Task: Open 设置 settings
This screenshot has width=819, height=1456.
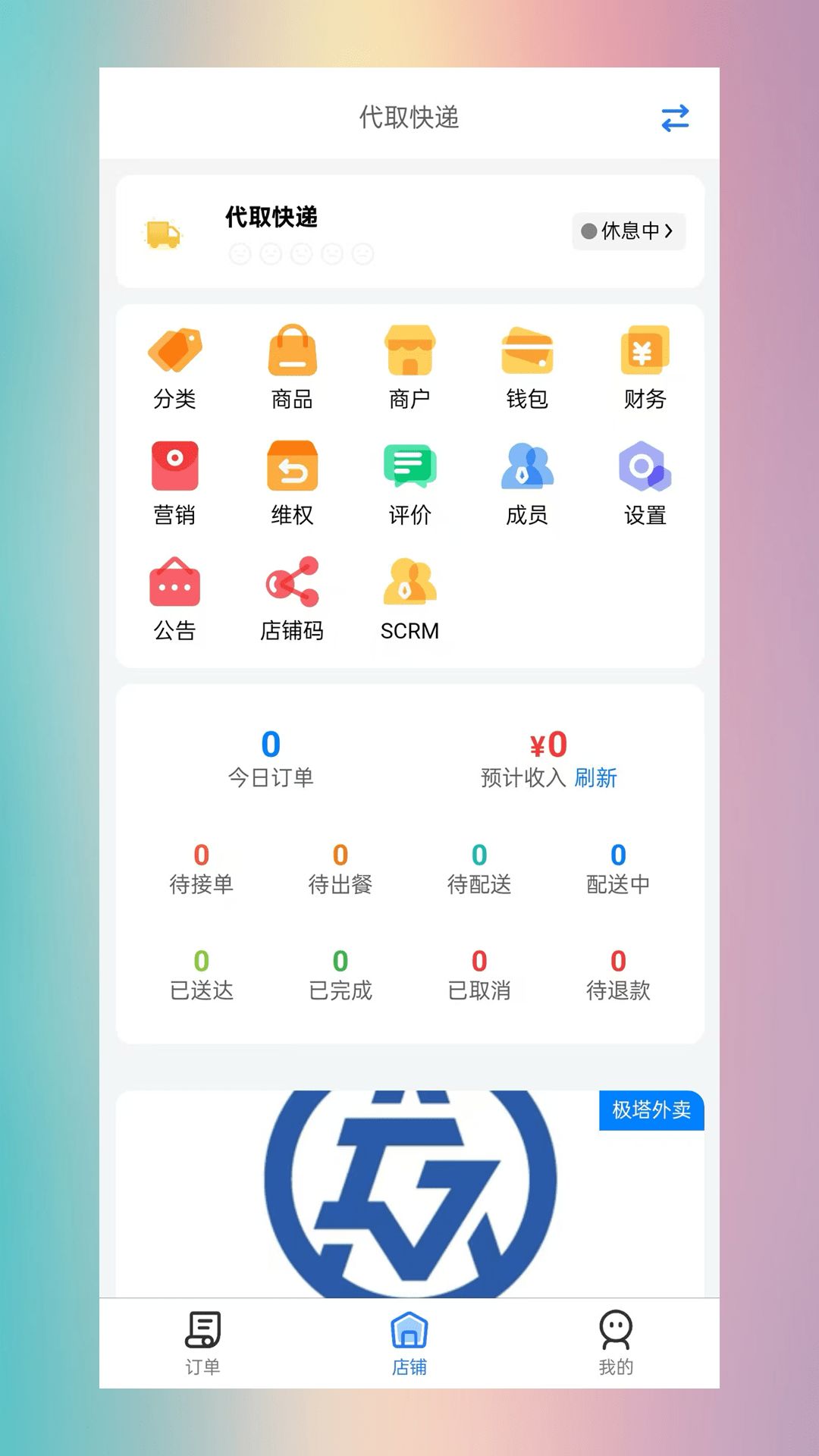Action: pos(645,484)
